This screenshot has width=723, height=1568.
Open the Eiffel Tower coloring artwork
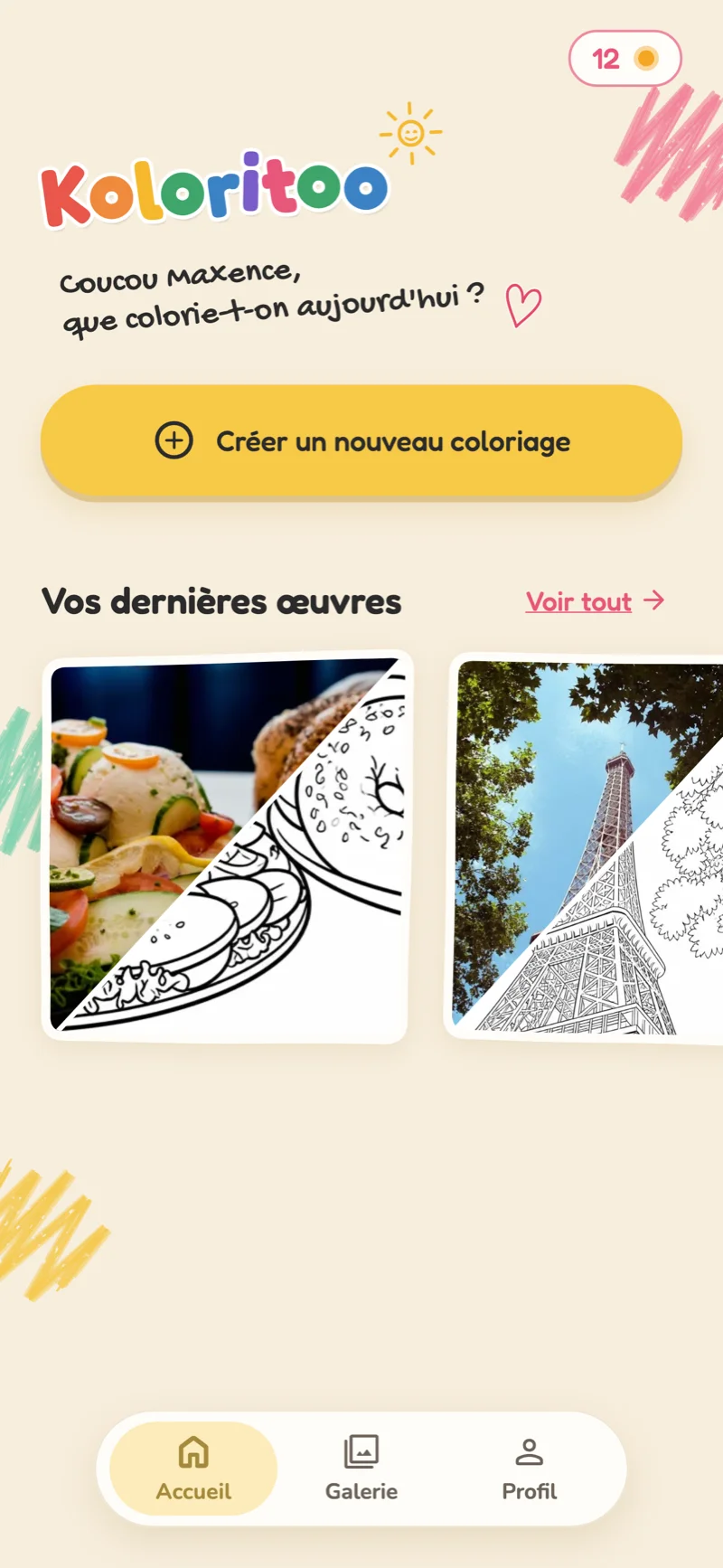click(x=585, y=847)
